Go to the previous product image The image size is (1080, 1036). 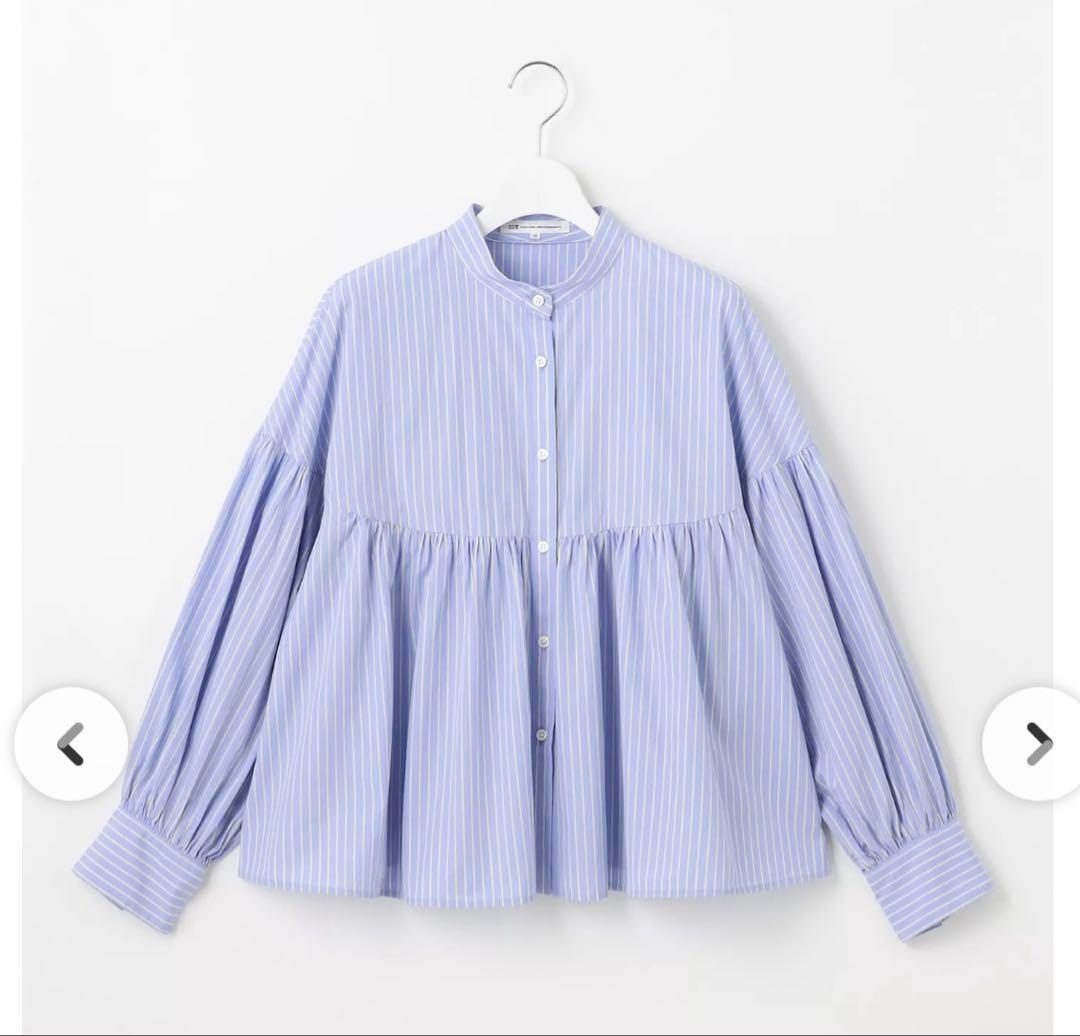tap(70, 743)
